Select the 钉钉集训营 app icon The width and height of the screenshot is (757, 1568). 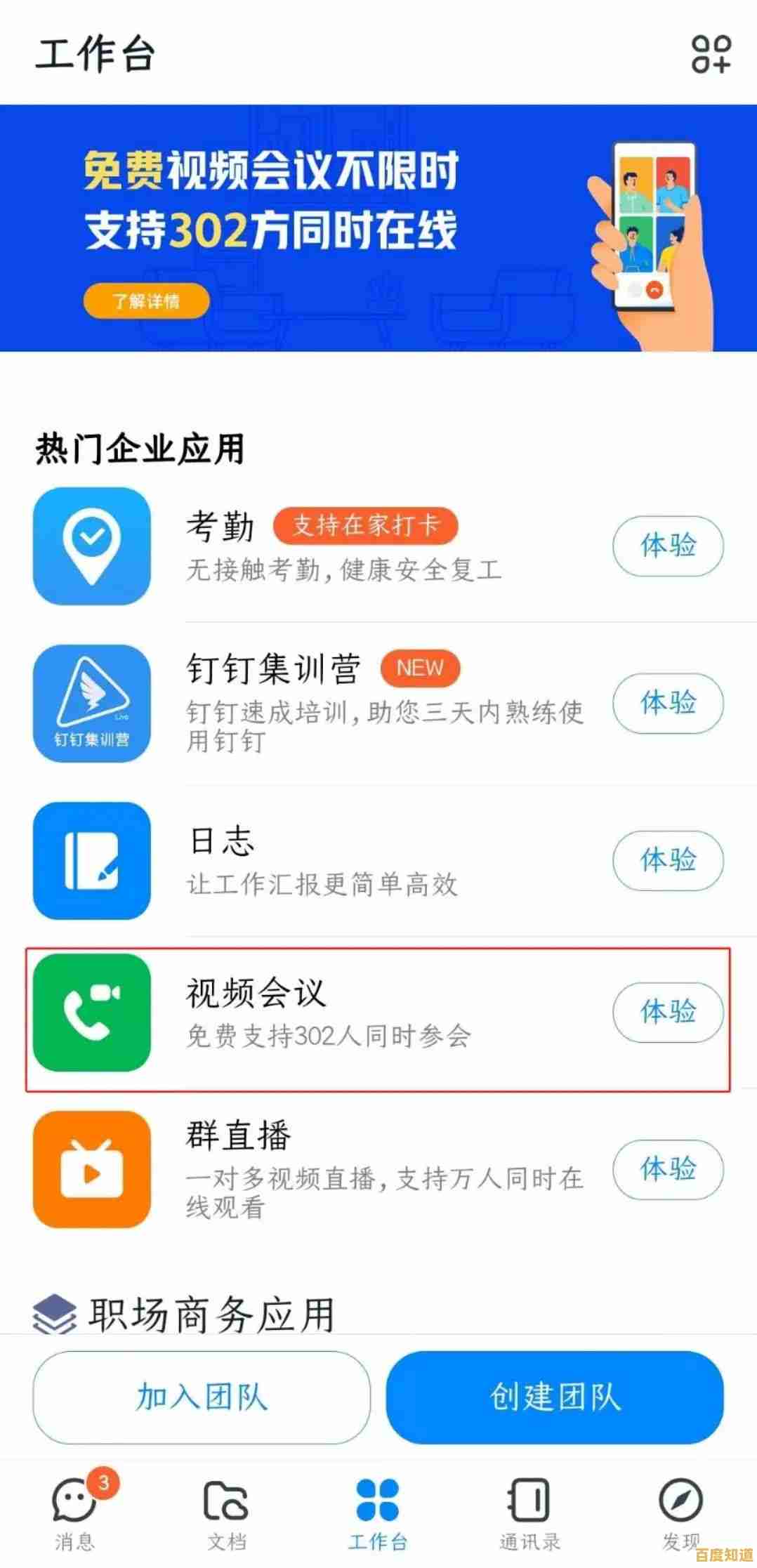(92, 704)
